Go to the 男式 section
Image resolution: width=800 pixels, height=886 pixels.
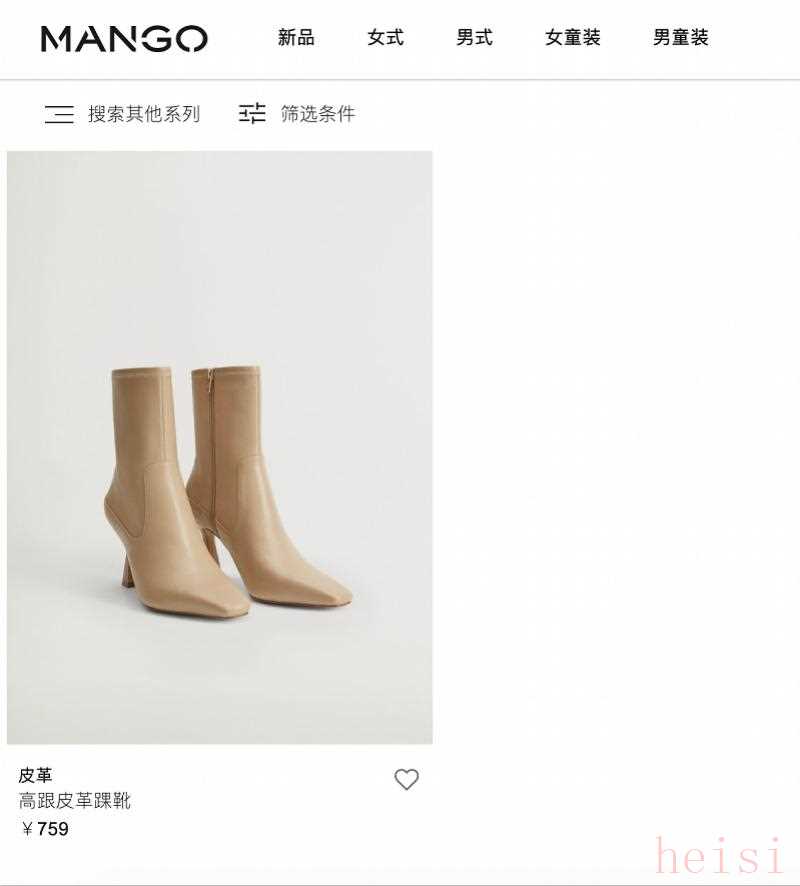click(x=474, y=38)
